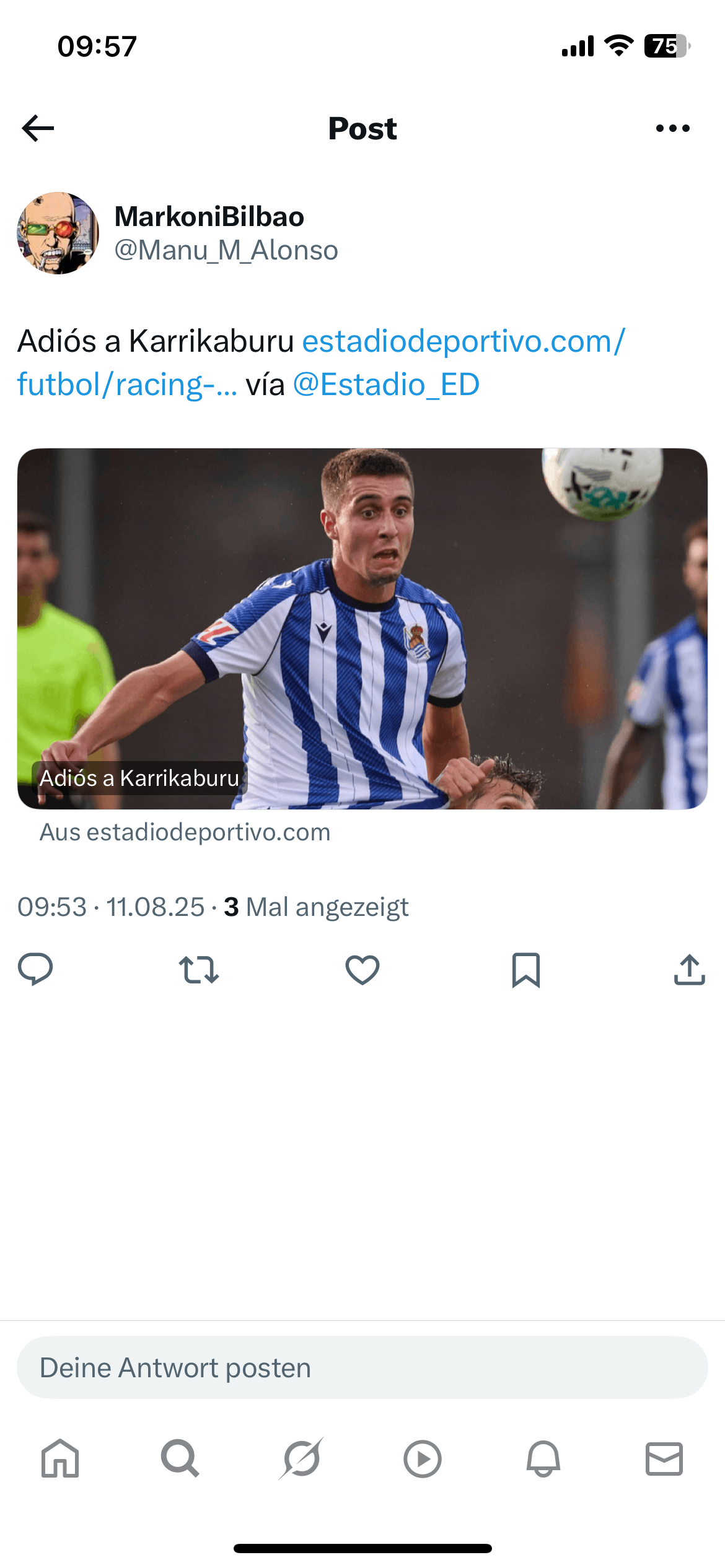Open the estadiodeportivo.com article link
The height and width of the screenshot is (1568, 725).
[x=321, y=362]
